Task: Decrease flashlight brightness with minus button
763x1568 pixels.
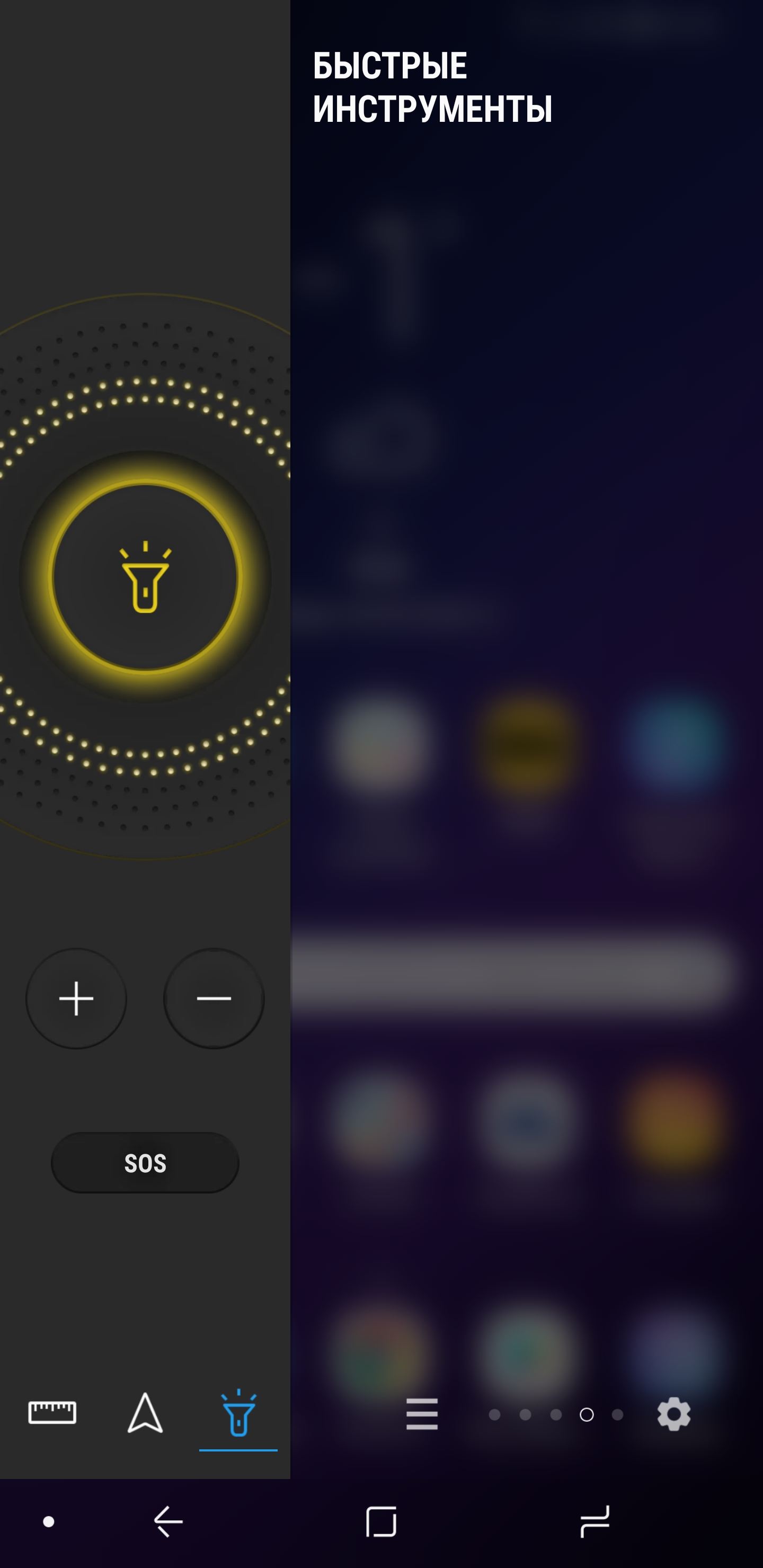Action: pos(214,998)
